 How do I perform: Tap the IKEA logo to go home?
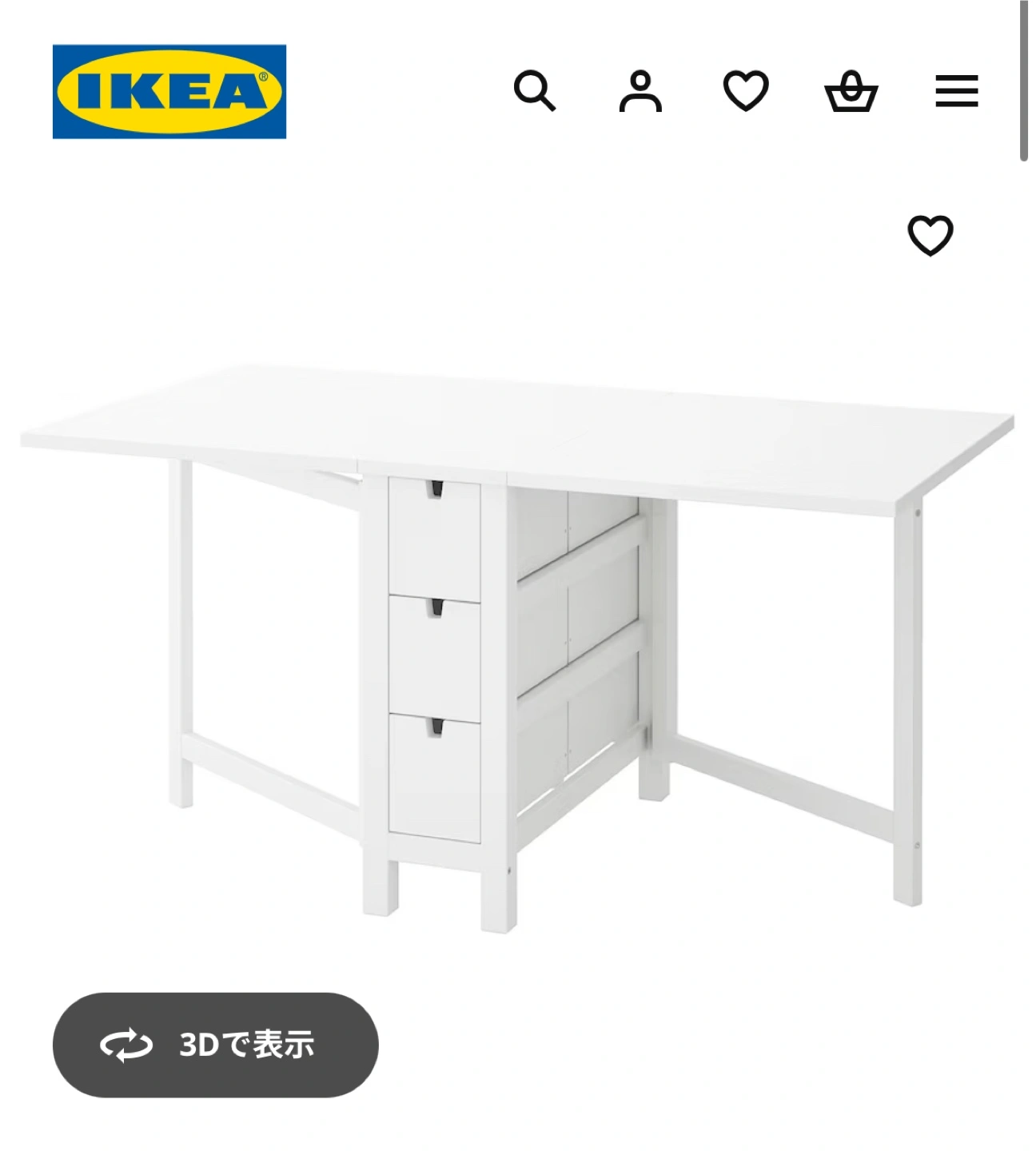(x=169, y=91)
